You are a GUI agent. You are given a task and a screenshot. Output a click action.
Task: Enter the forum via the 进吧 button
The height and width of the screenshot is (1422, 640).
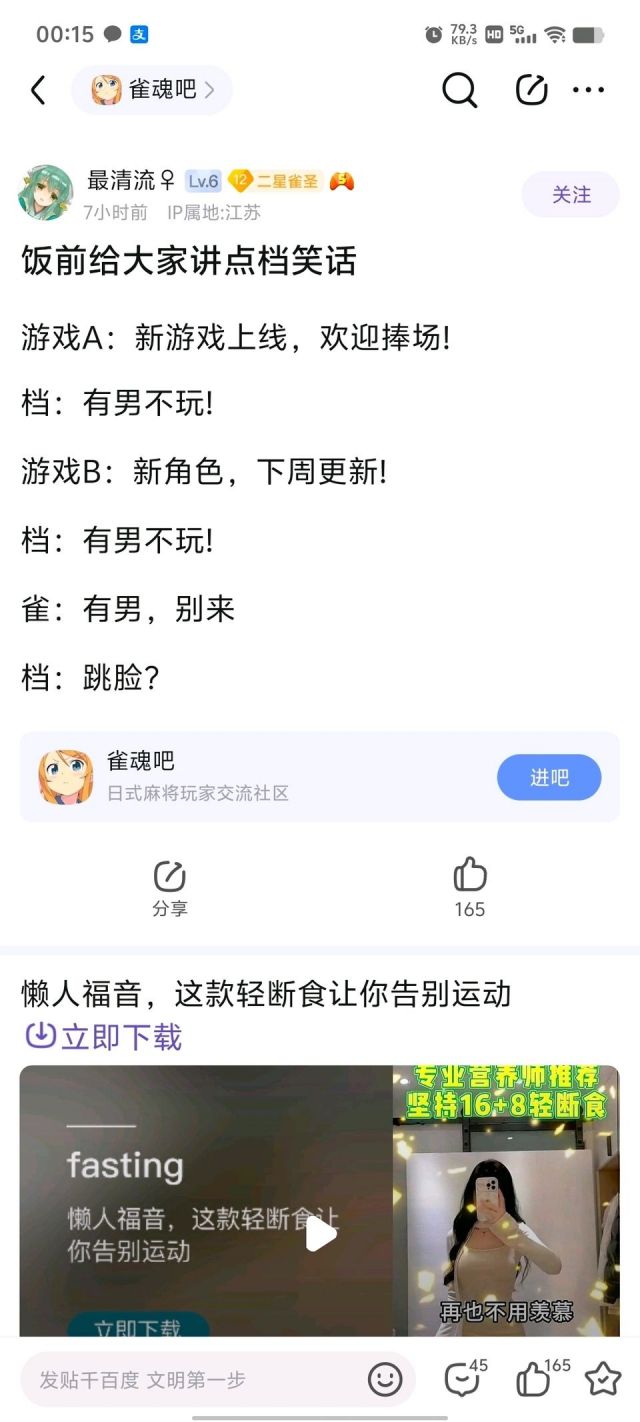(x=549, y=778)
